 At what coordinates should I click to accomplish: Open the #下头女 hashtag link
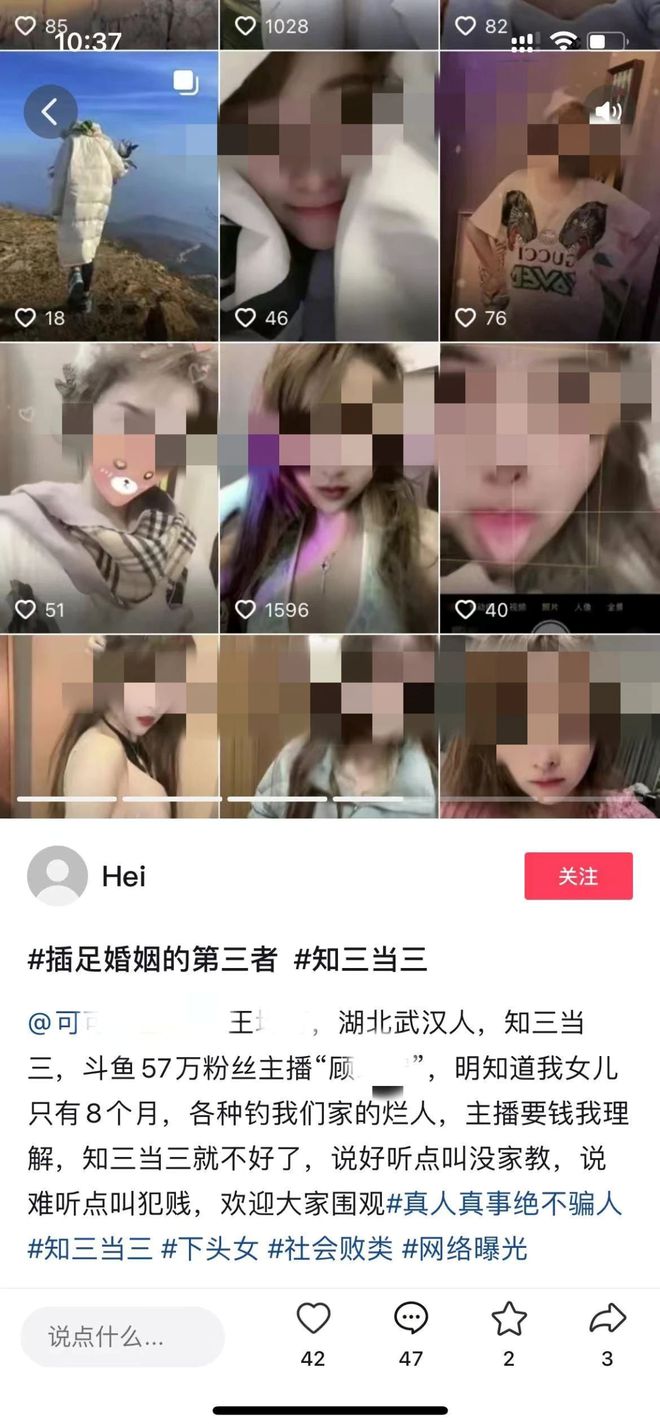click(210, 1248)
